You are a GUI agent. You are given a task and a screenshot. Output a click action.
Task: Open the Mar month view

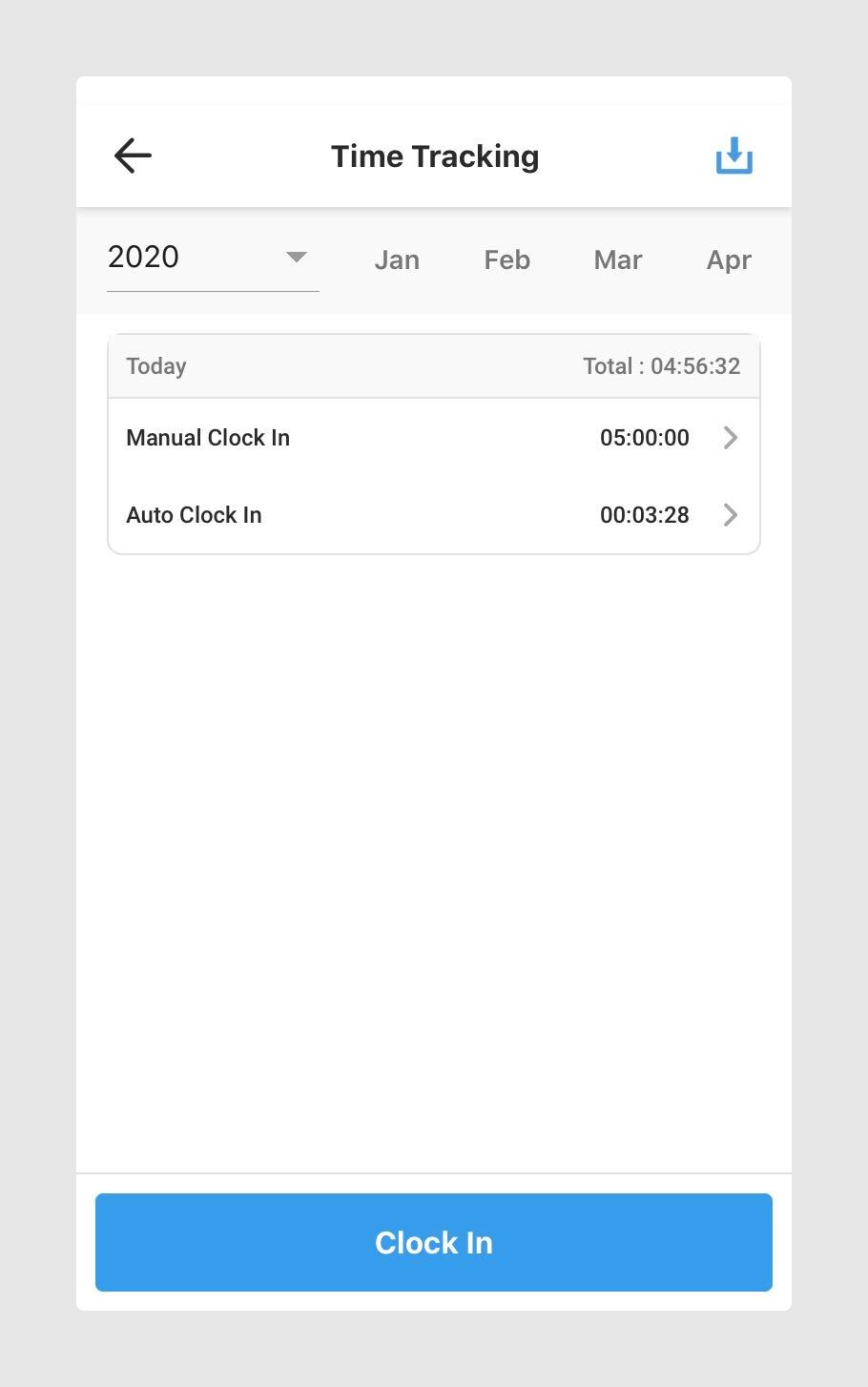coord(617,259)
